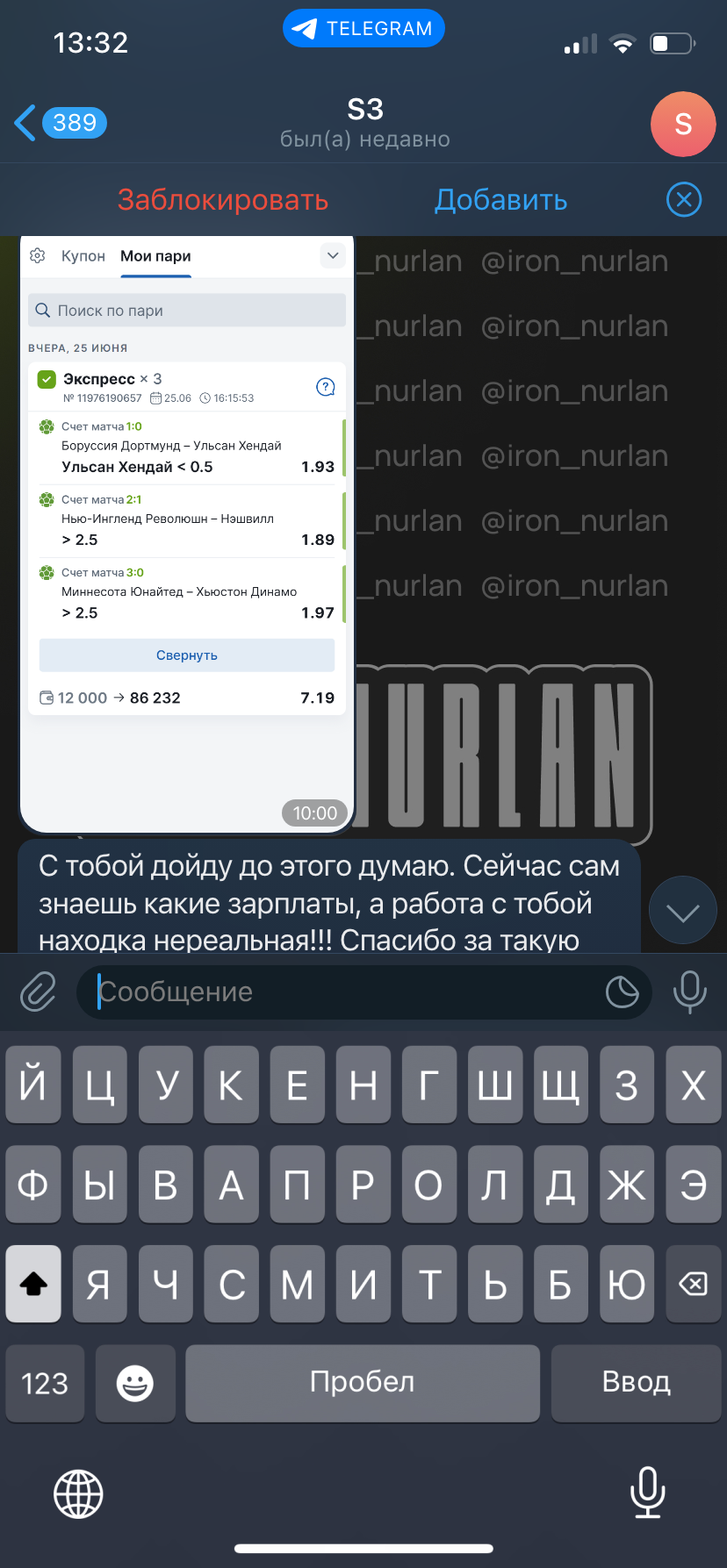Switch the keyboard to 123 numbers
This screenshot has width=727, height=1568.
click(45, 1384)
